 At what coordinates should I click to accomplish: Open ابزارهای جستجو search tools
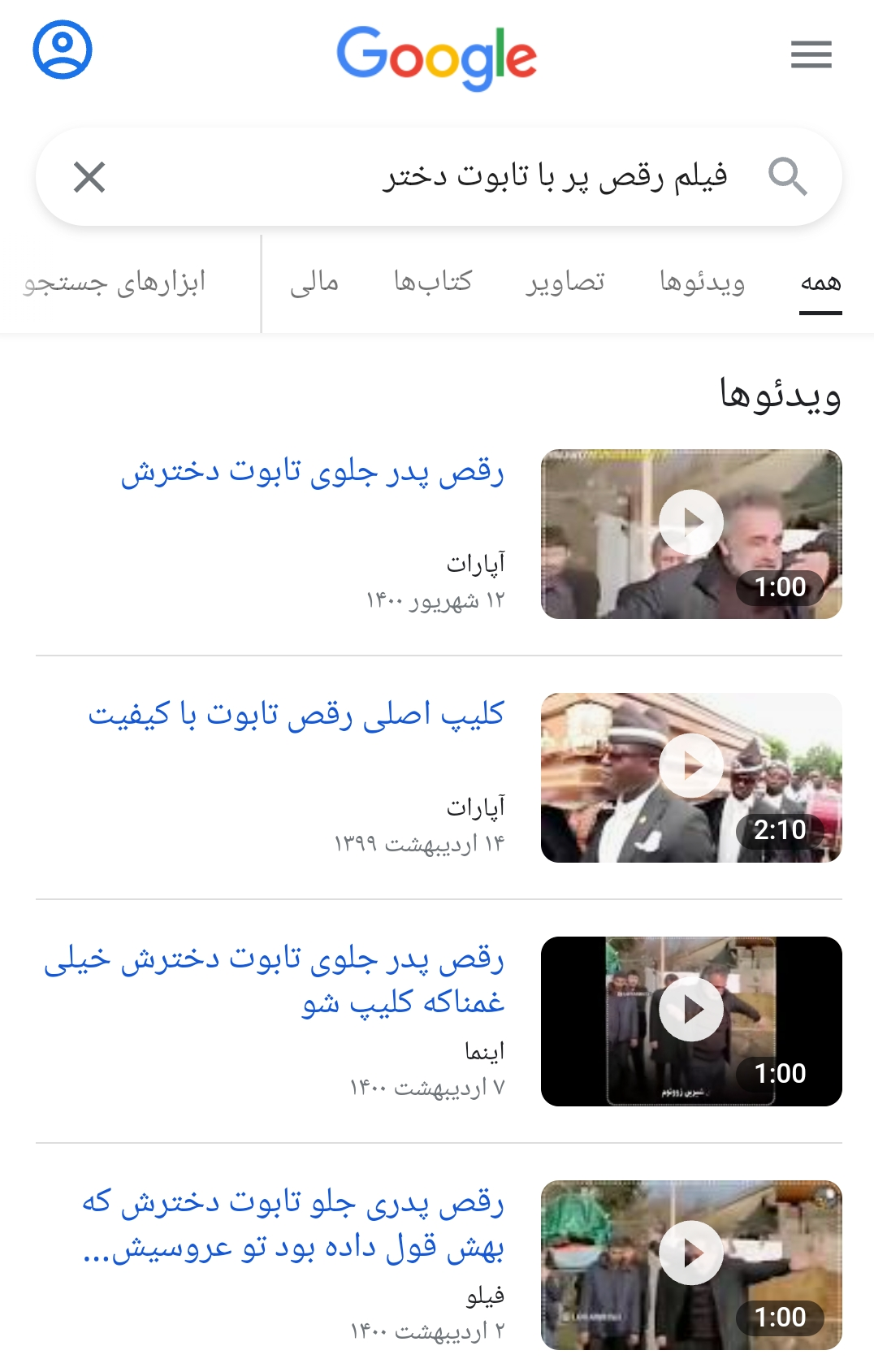point(115,283)
